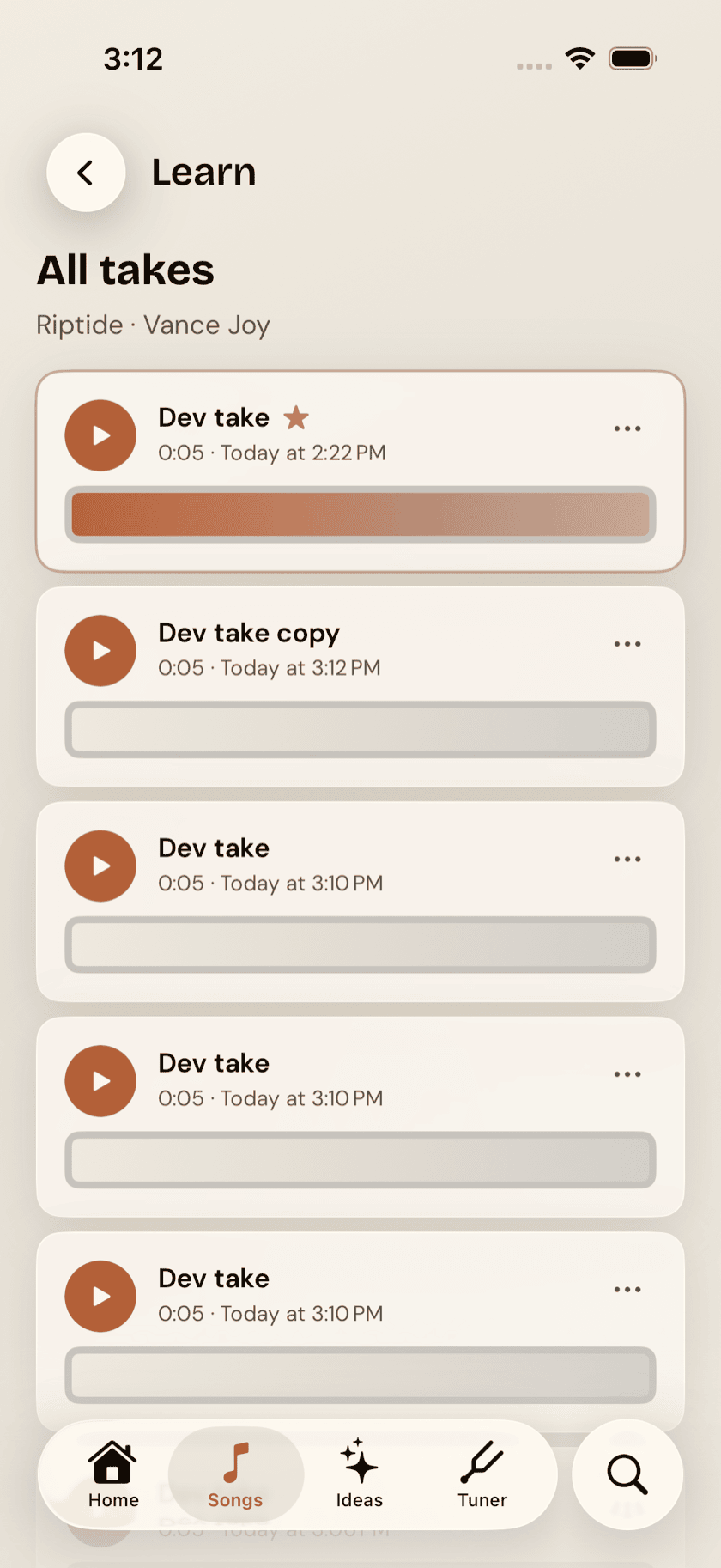The image size is (721, 1568).
Task: Open the Ideas tab
Action: (x=360, y=1474)
